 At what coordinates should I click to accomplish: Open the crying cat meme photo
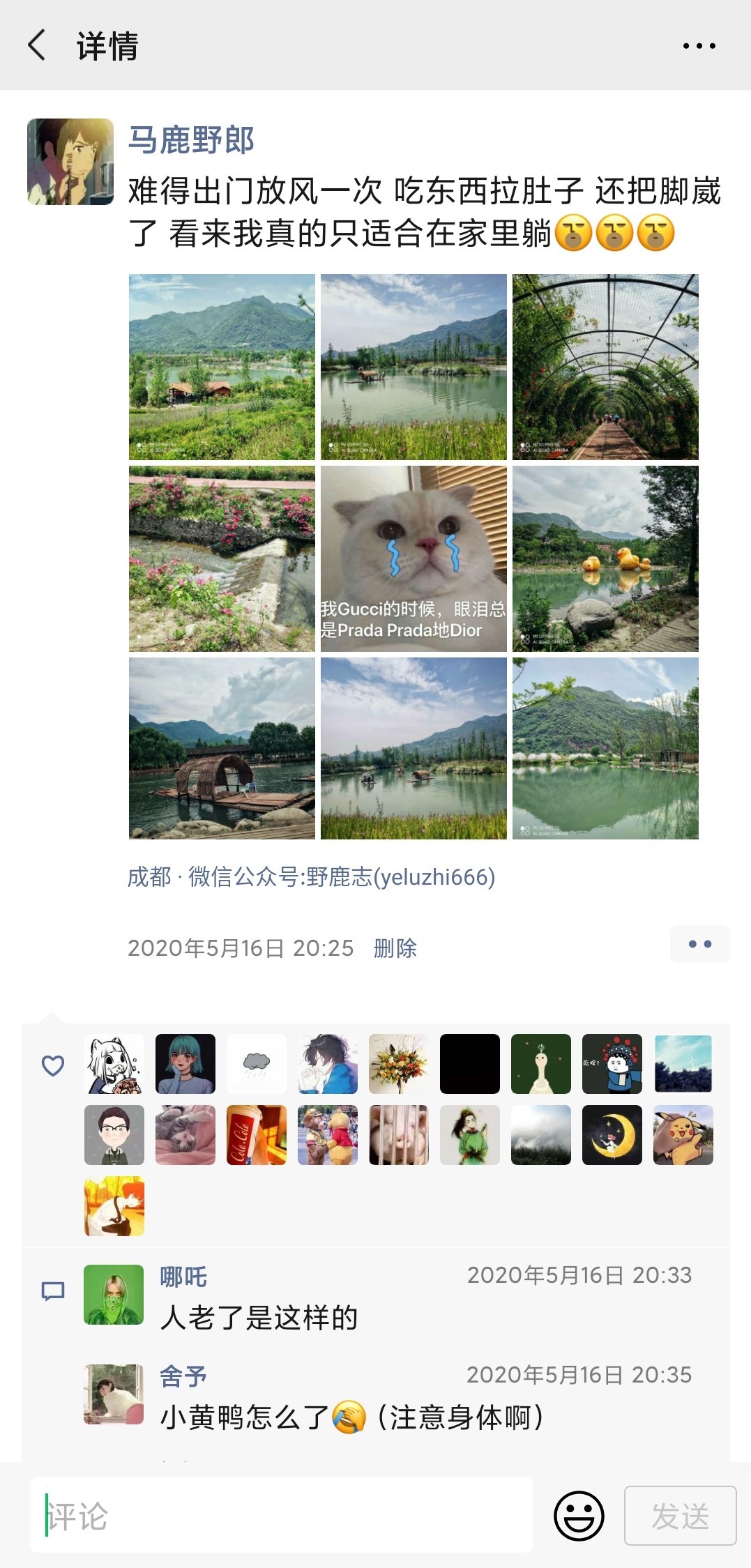(413, 558)
